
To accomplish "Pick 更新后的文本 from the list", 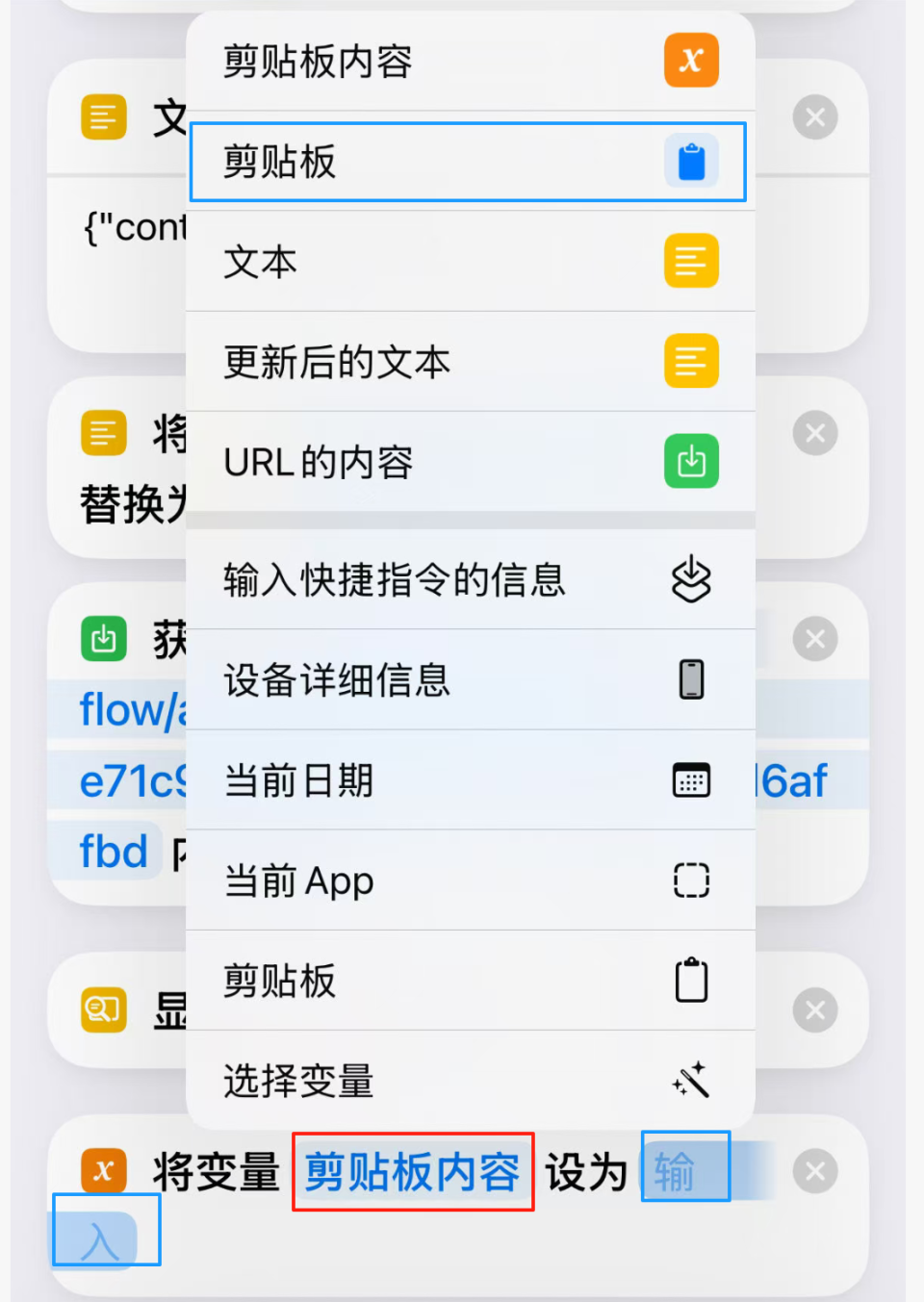I will (x=469, y=362).
